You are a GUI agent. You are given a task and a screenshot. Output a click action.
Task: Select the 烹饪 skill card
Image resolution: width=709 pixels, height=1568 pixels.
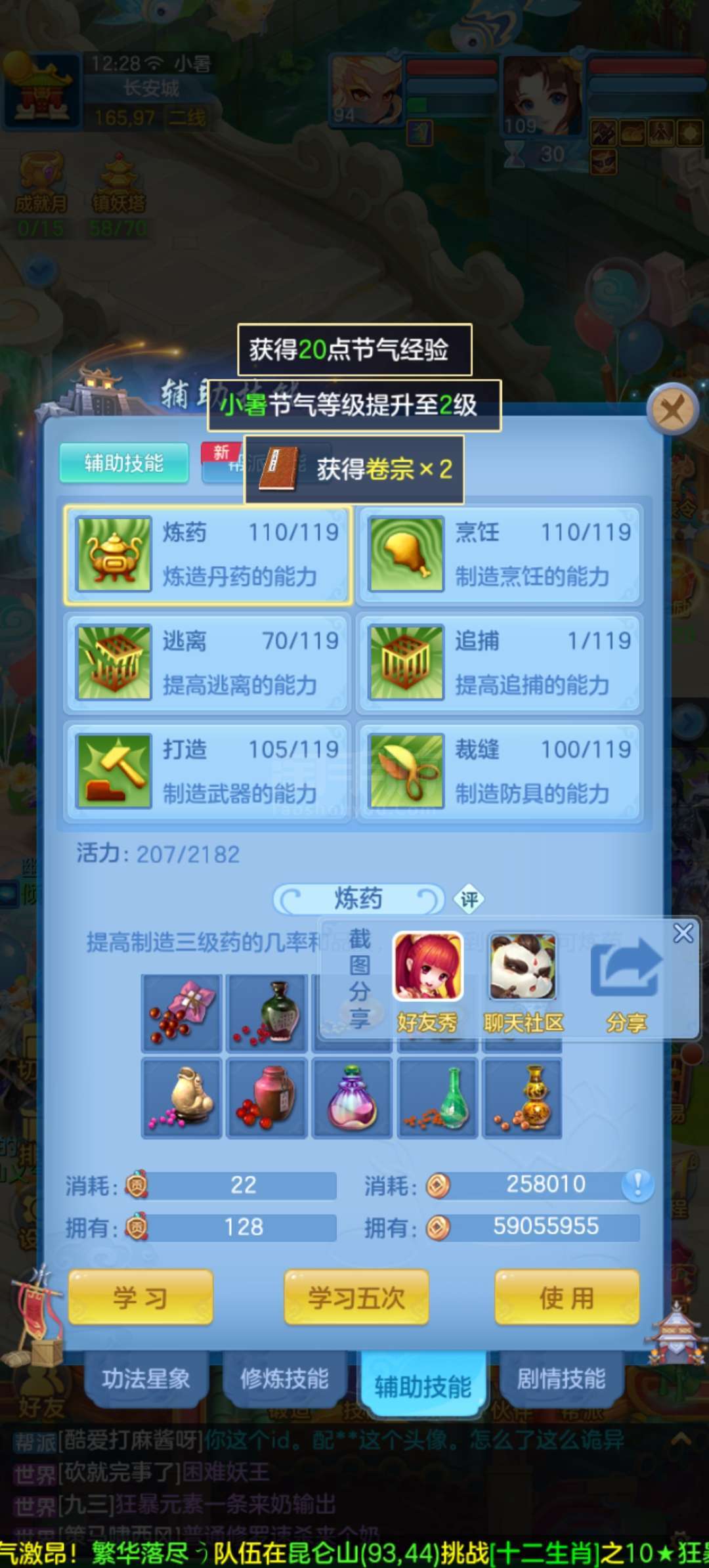click(500, 555)
